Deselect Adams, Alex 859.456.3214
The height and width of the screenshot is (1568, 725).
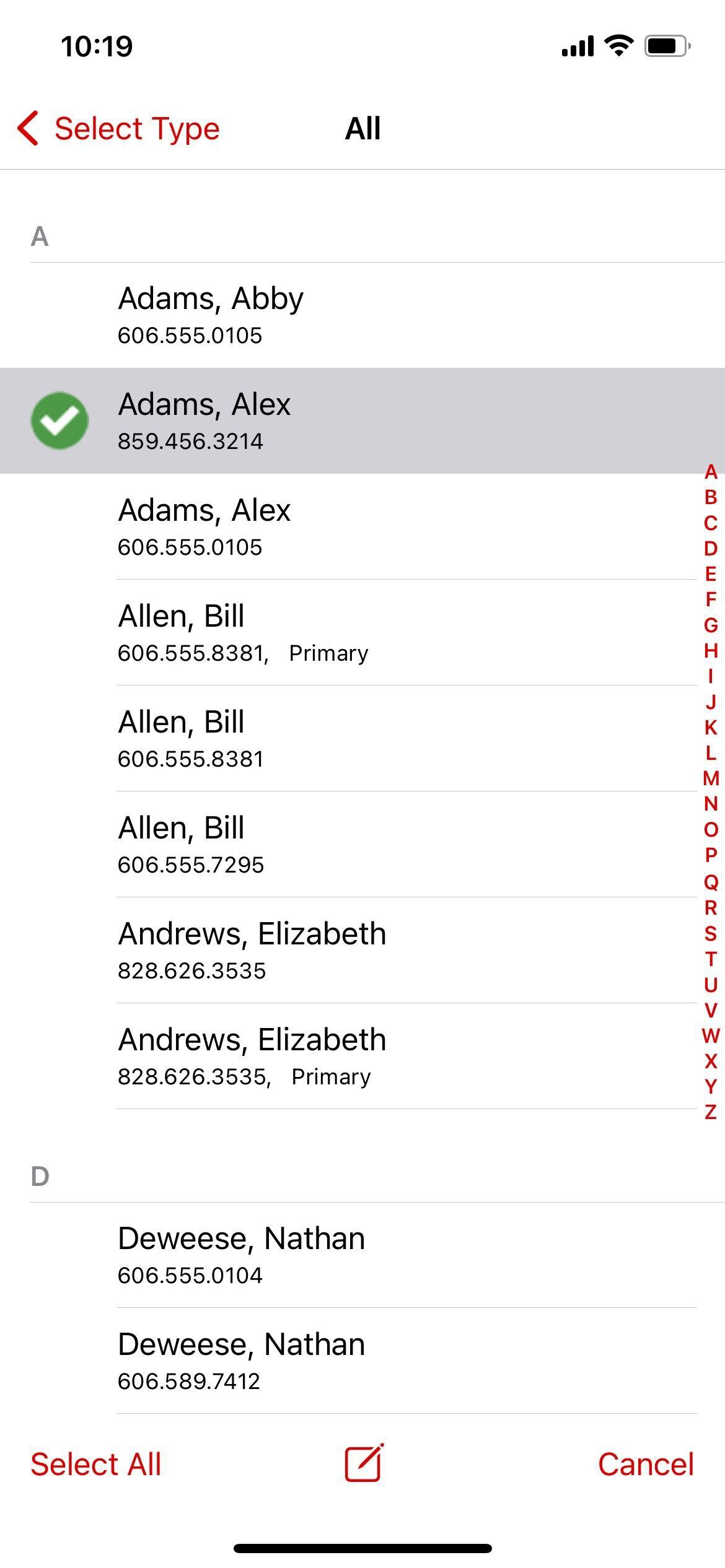362,421
